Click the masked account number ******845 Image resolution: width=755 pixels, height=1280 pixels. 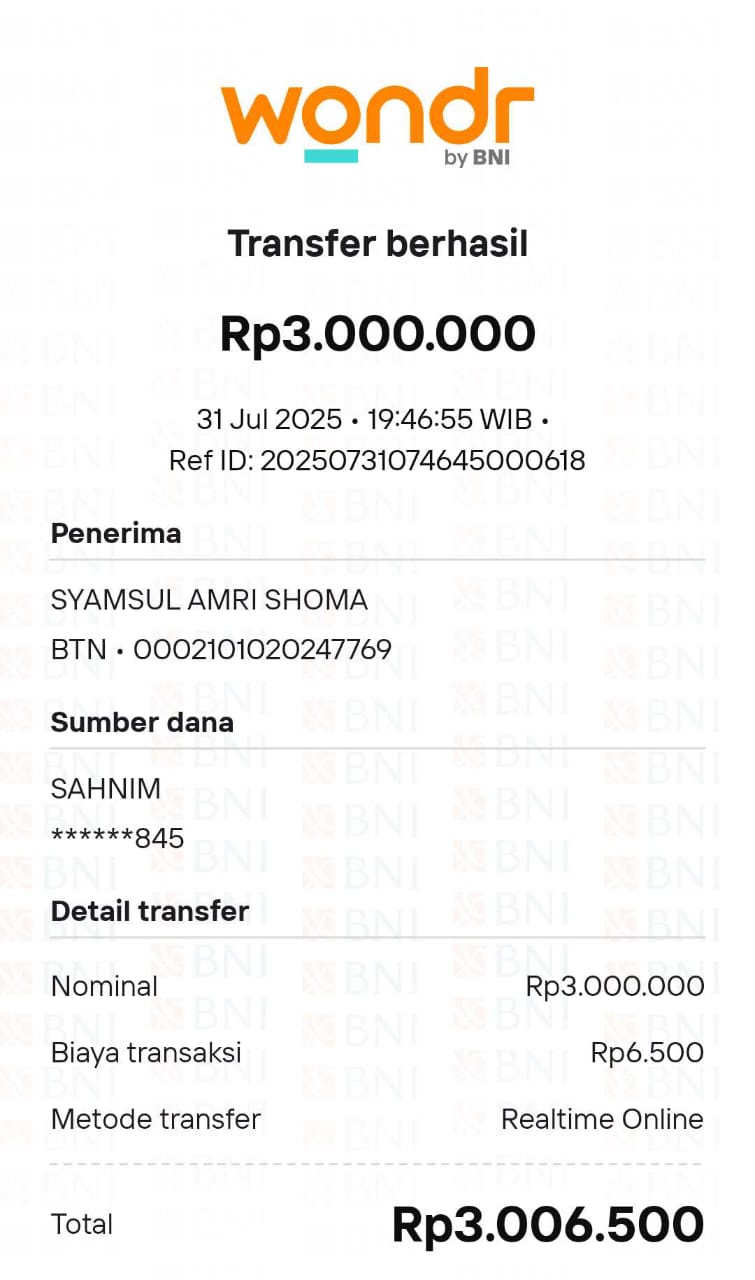[118, 838]
